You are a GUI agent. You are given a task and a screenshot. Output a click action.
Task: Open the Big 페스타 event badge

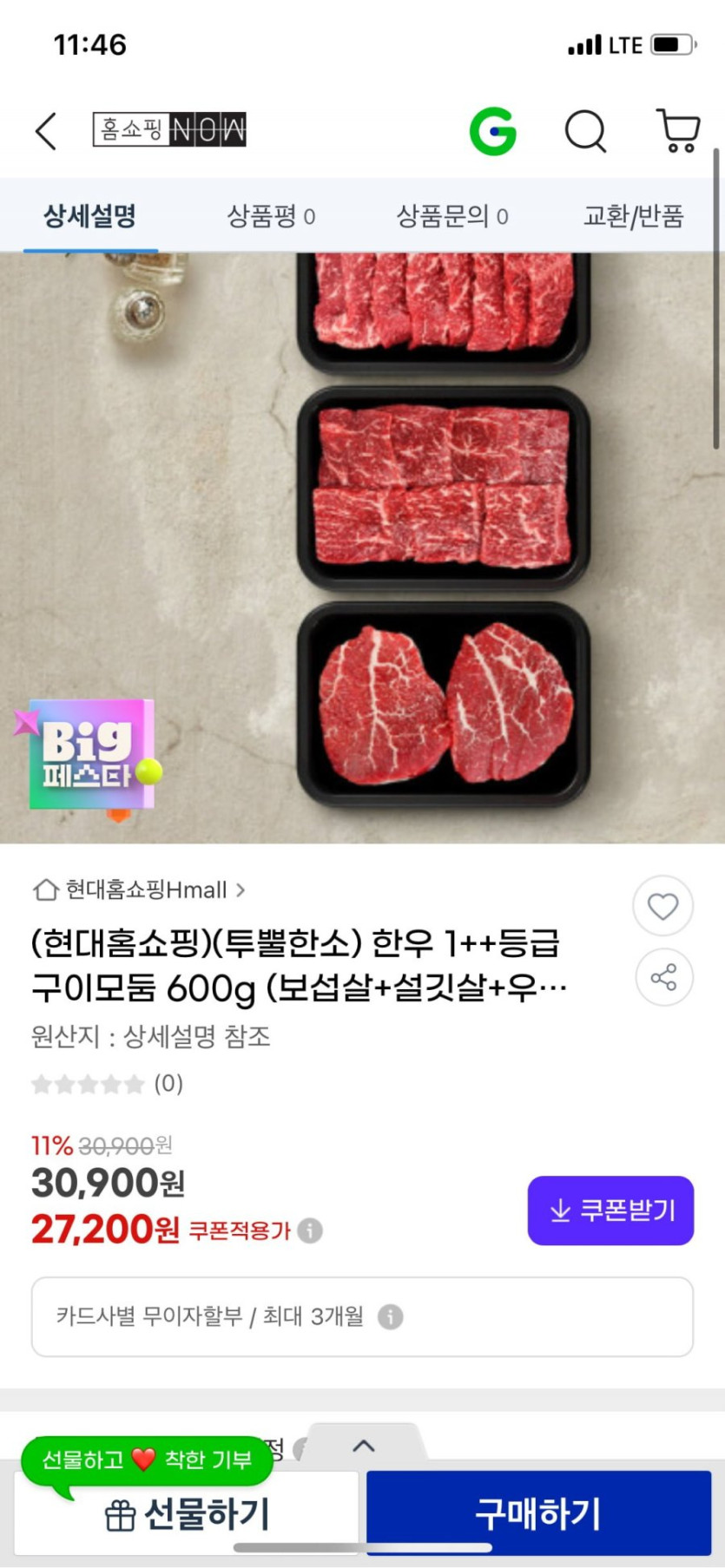tap(90, 753)
